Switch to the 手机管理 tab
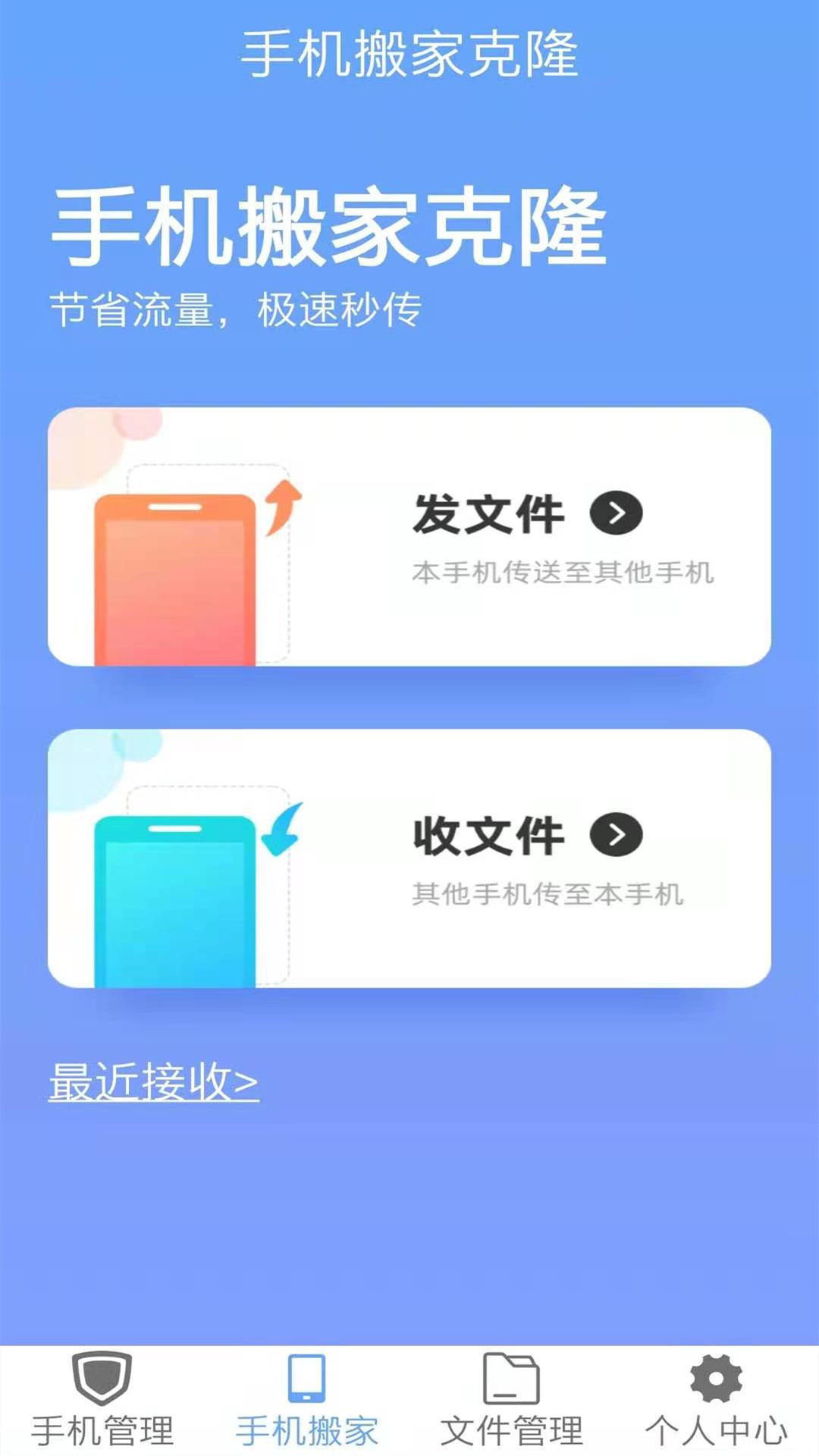The height and width of the screenshot is (1456, 819). [x=102, y=1401]
